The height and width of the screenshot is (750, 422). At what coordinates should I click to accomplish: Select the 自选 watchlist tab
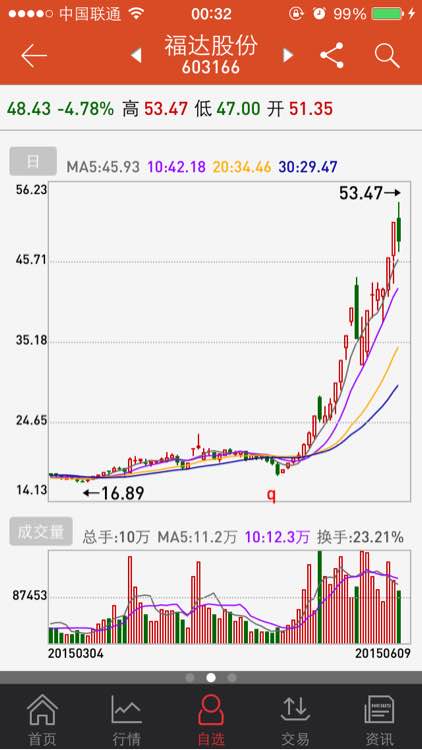(x=211, y=719)
